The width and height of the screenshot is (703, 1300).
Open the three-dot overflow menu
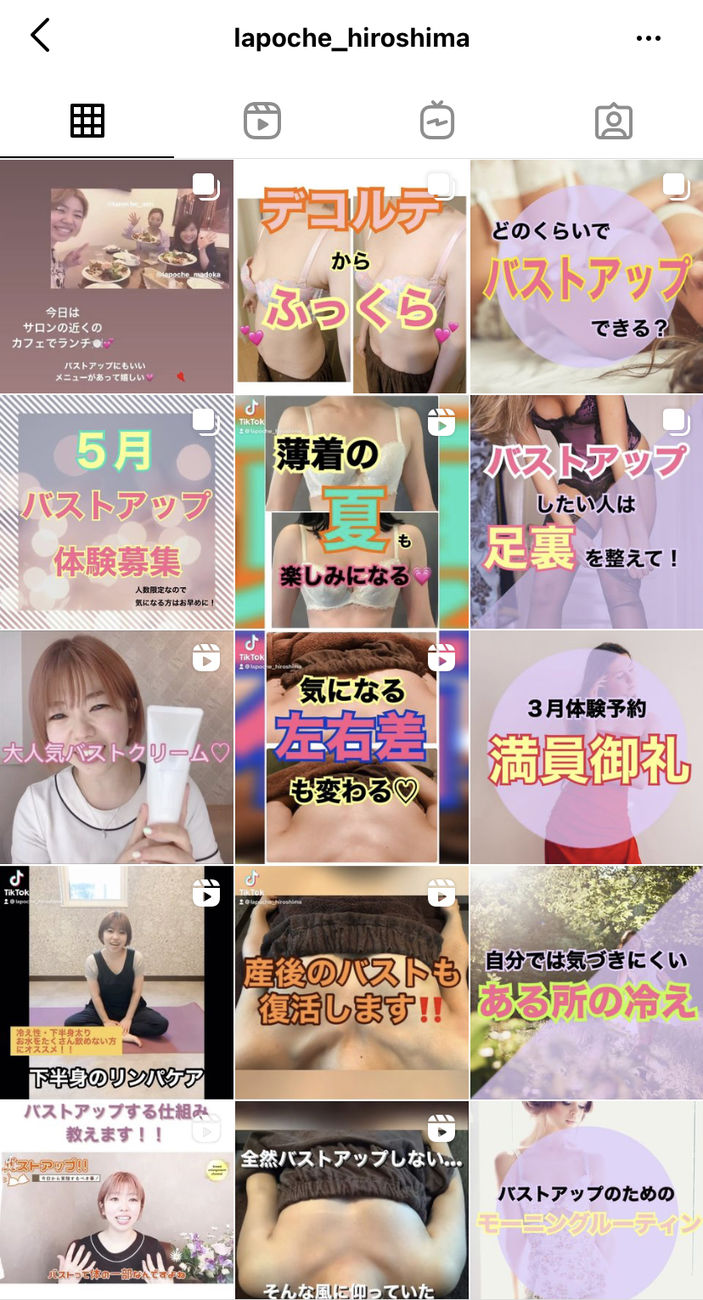click(648, 38)
